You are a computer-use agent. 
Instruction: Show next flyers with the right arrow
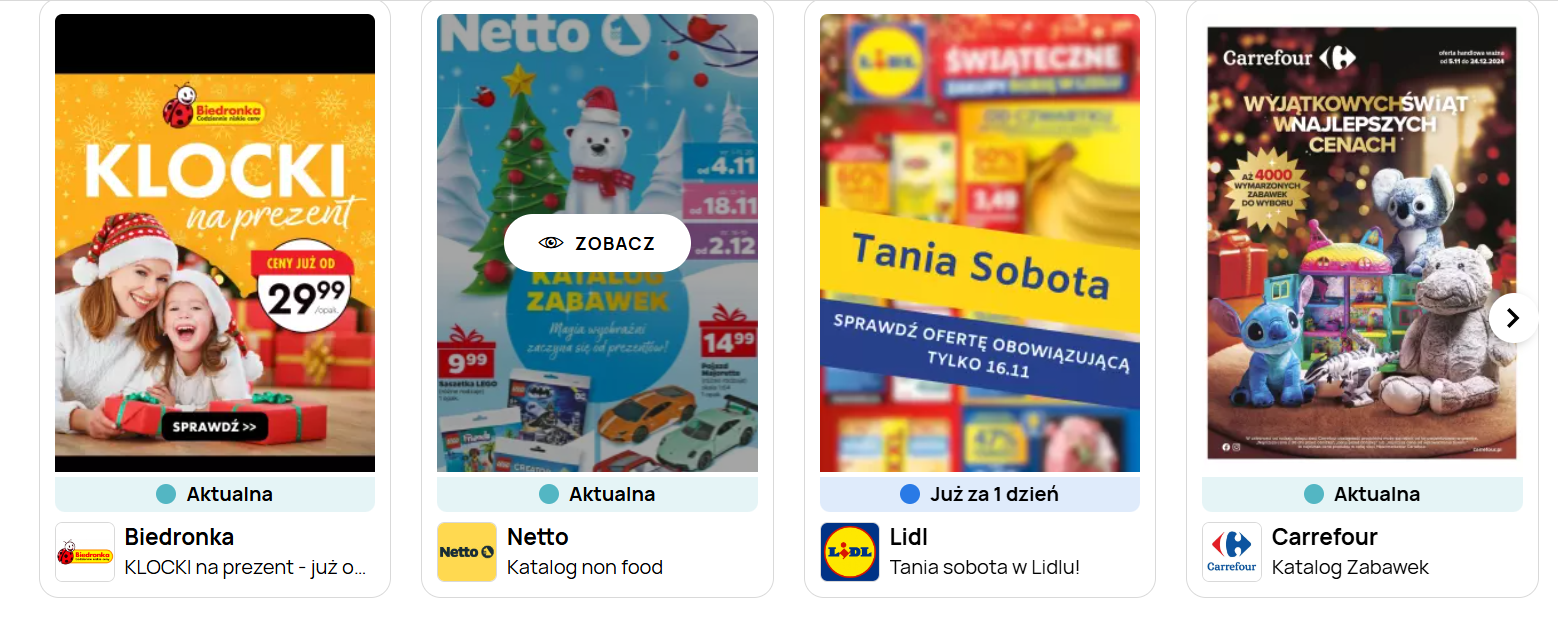pos(1513,318)
